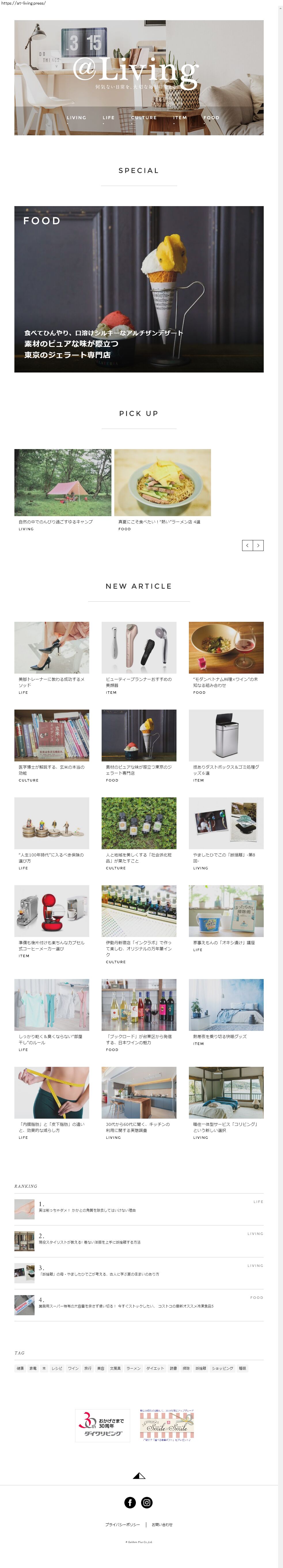The image size is (283, 1568).
Task: Select the ダイエット tag chip
Action: (155, 1368)
